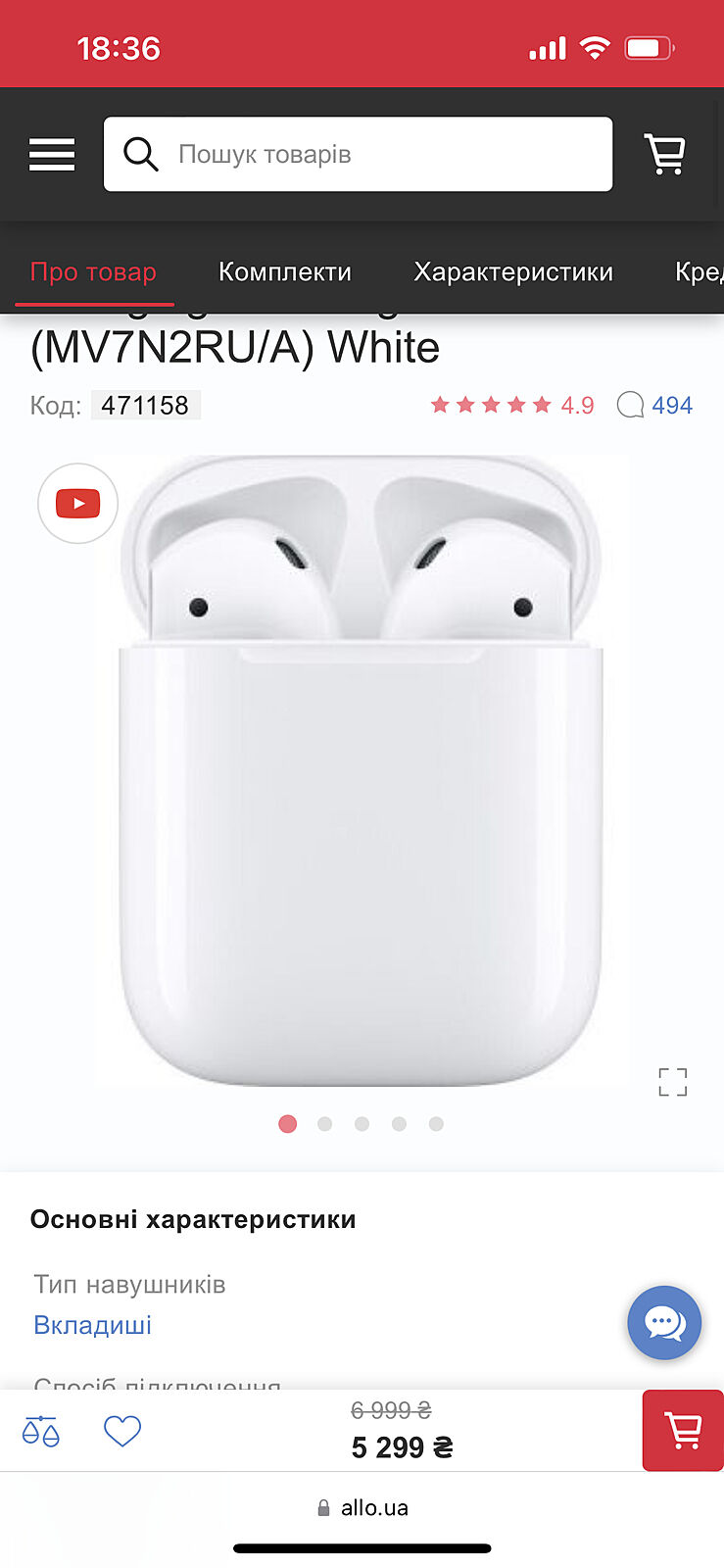Screen dimensions: 724x1568
Task: Open the hamburger menu
Action: 52,155
